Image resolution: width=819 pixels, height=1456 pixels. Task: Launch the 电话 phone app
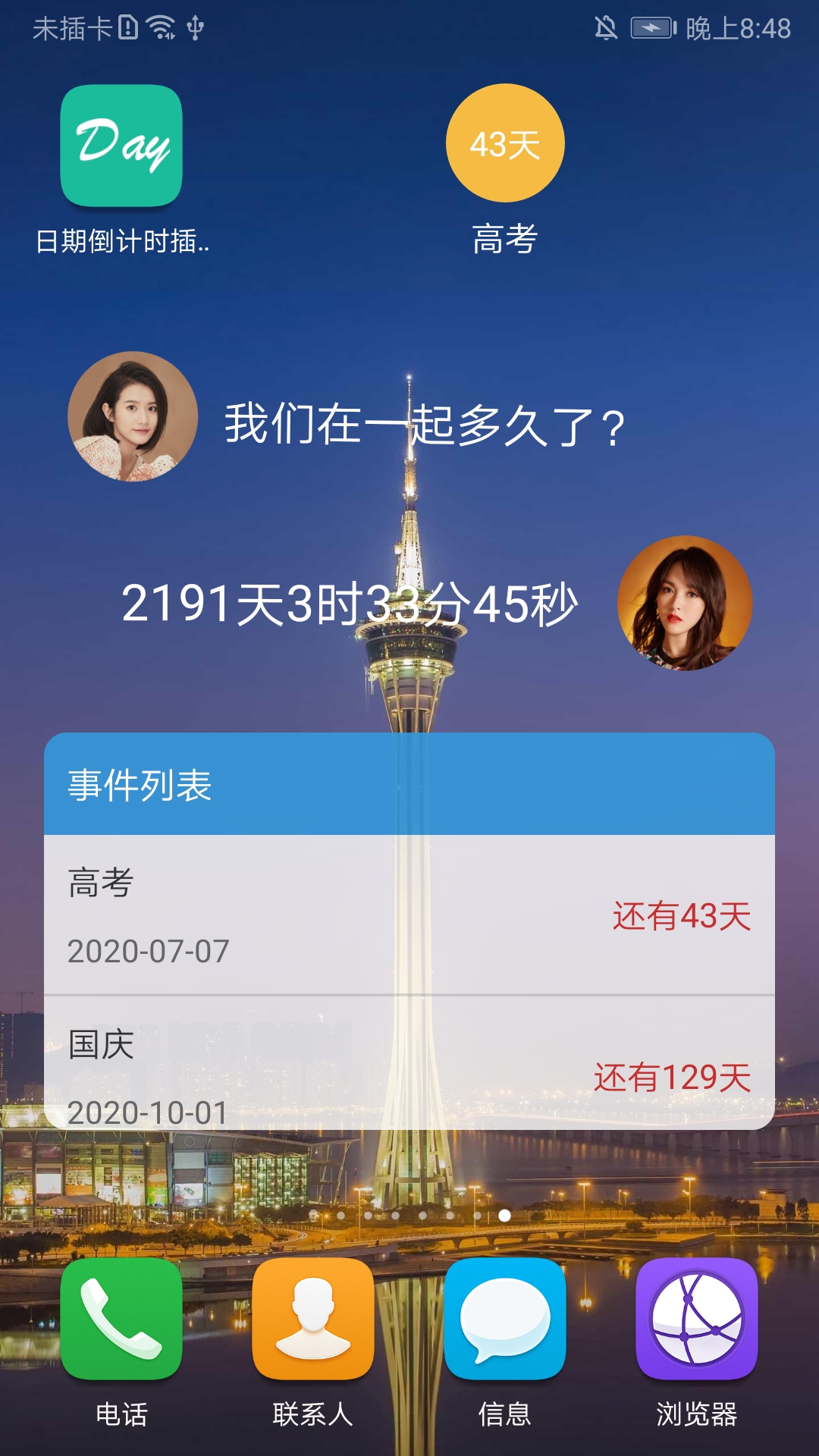(x=121, y=1319)
